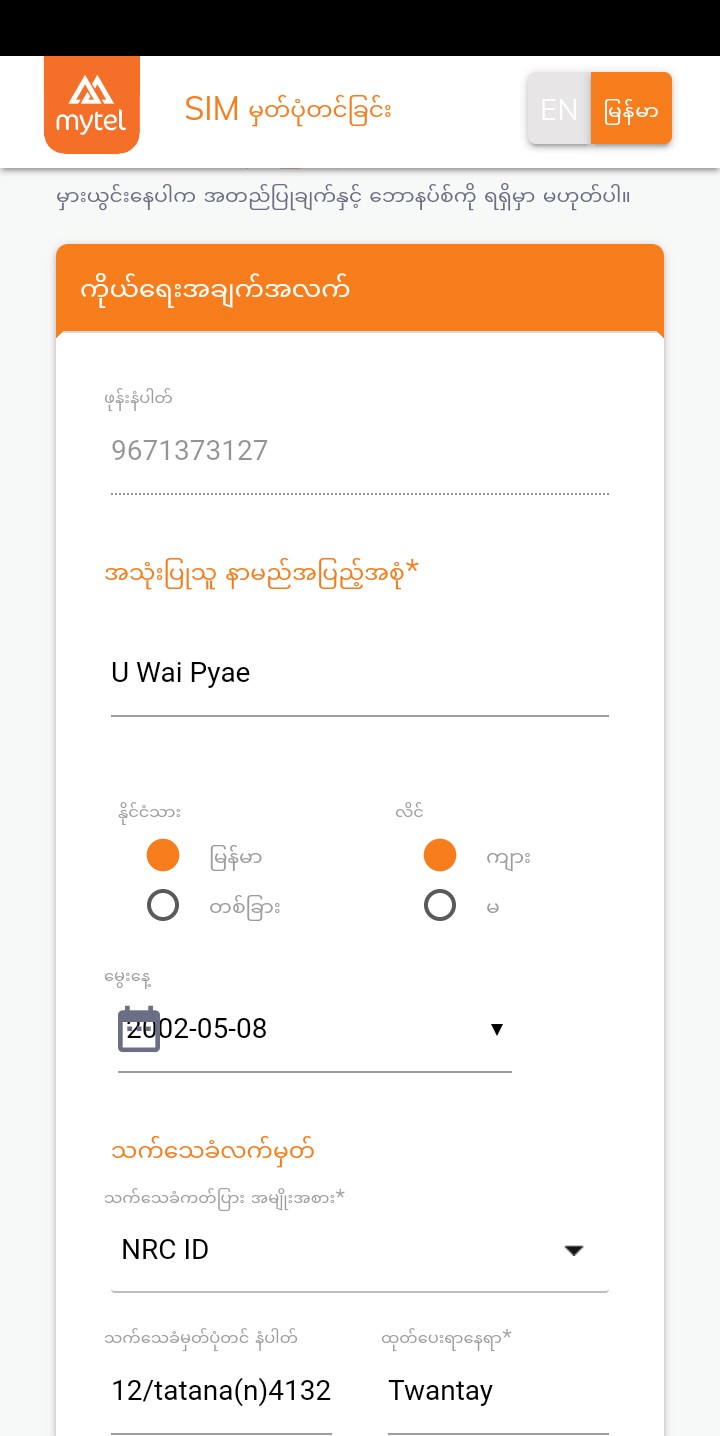Image resolution: width=720 pixels, height=1436 pixels.
Task: Edit the NRC number 12/tatana(n)4132 field
Action: pyautogui.click(x=221, y=1390)
